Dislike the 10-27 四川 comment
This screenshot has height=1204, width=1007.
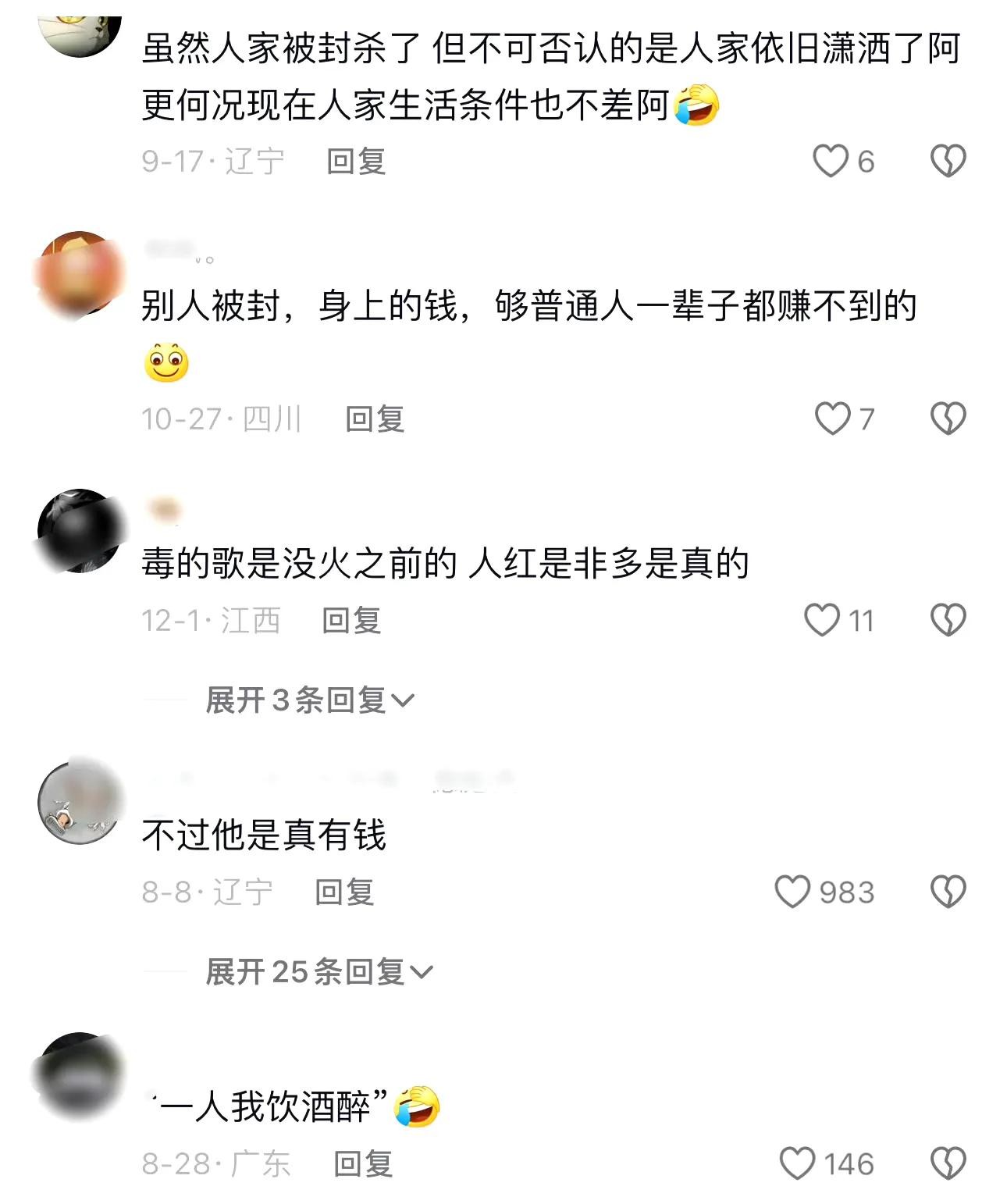point(948,419)
